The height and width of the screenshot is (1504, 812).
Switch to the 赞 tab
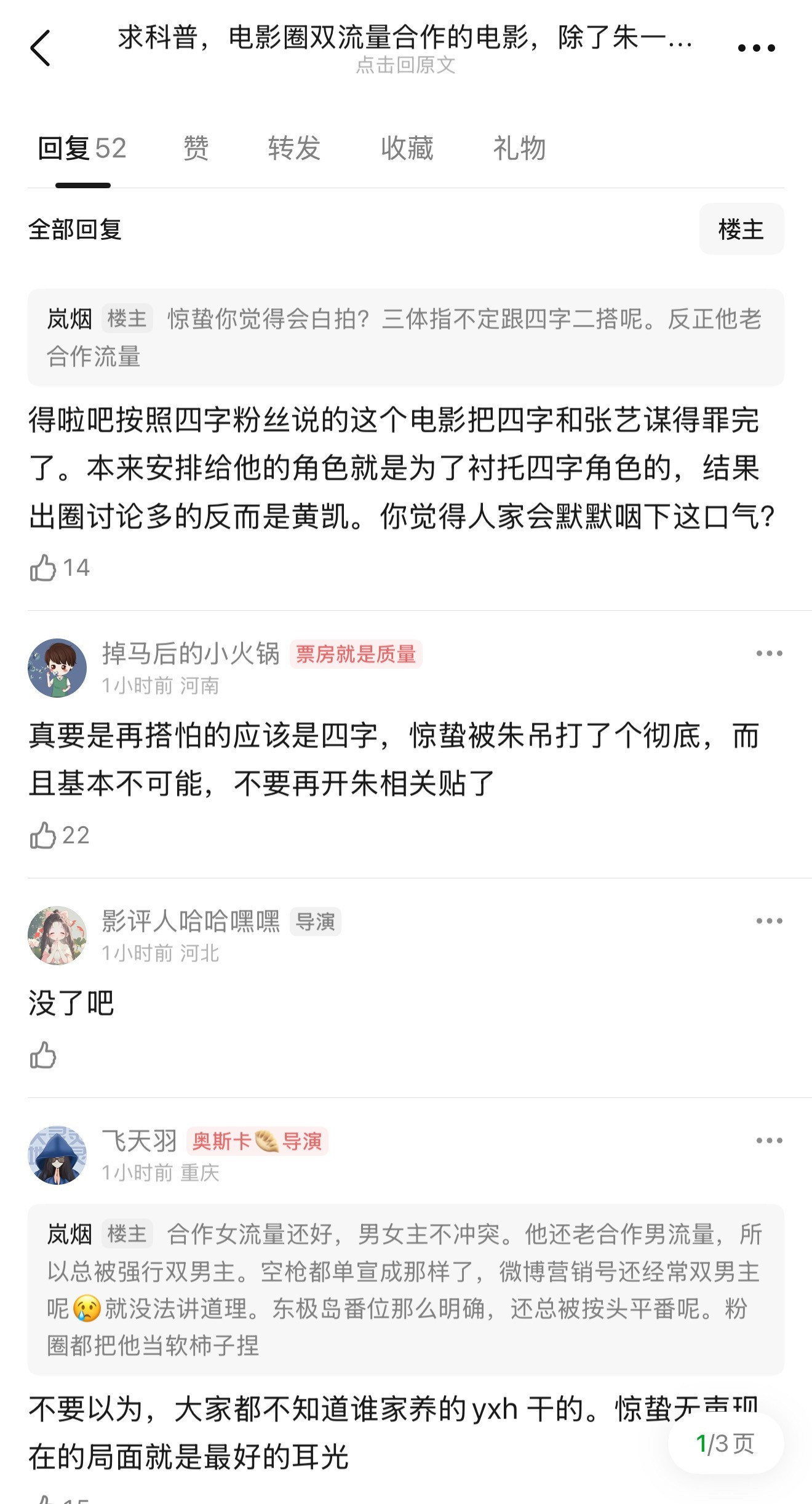[x=194, y=148]
